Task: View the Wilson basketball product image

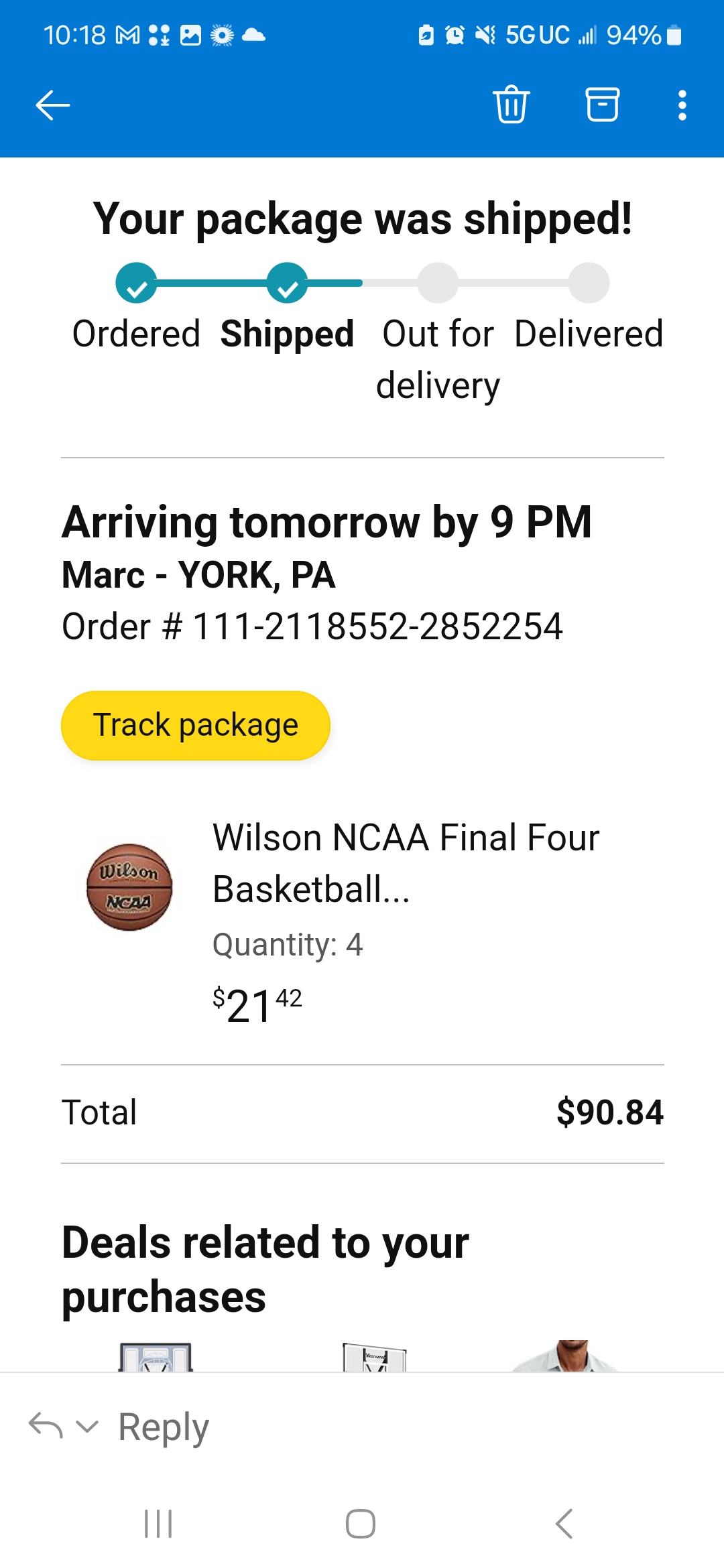Action: click(x=129, y=887)
